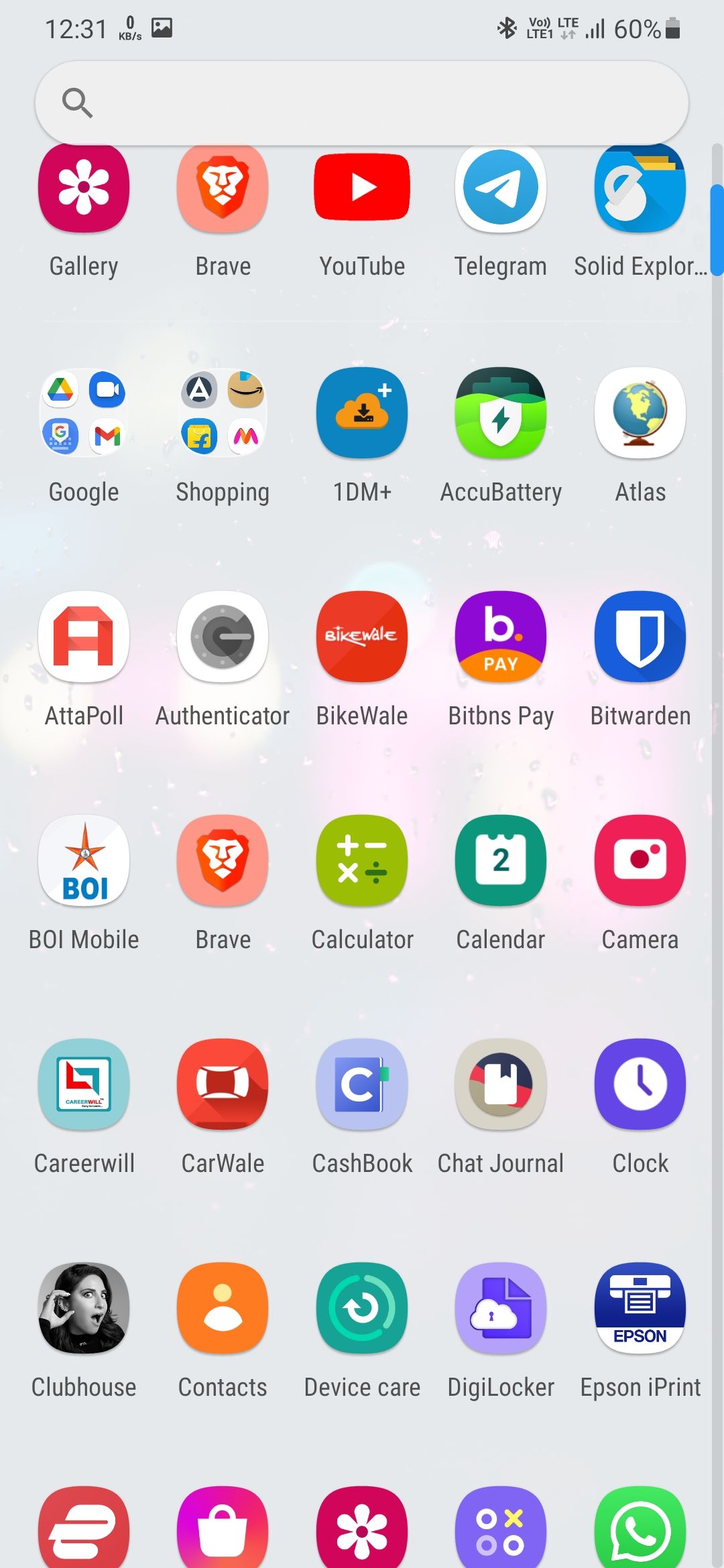Open Chat Journal
The width and height of the screenshot is (724, 1568).
pos(501,1086)
